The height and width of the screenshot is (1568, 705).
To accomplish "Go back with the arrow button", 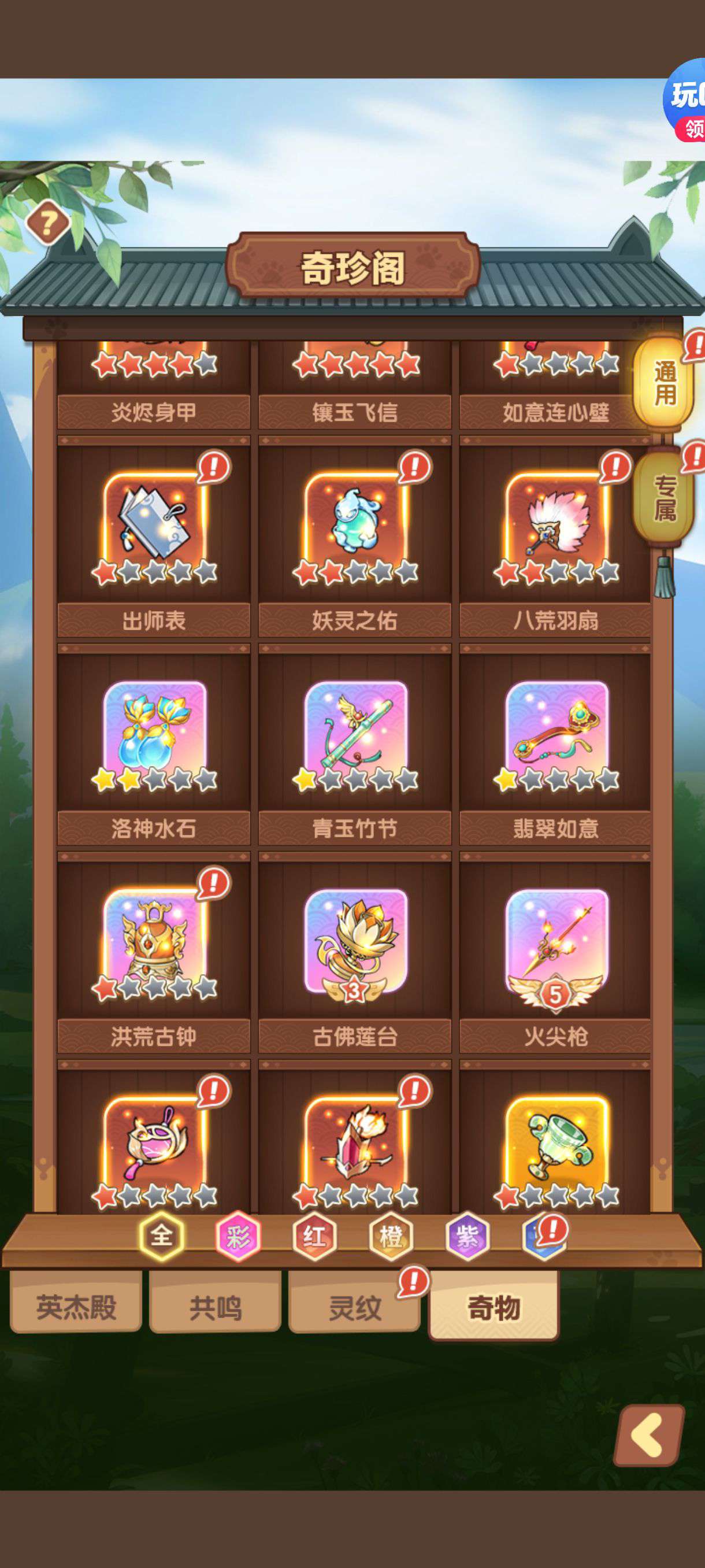I will pyautogui.click(x=648, y=1434).
